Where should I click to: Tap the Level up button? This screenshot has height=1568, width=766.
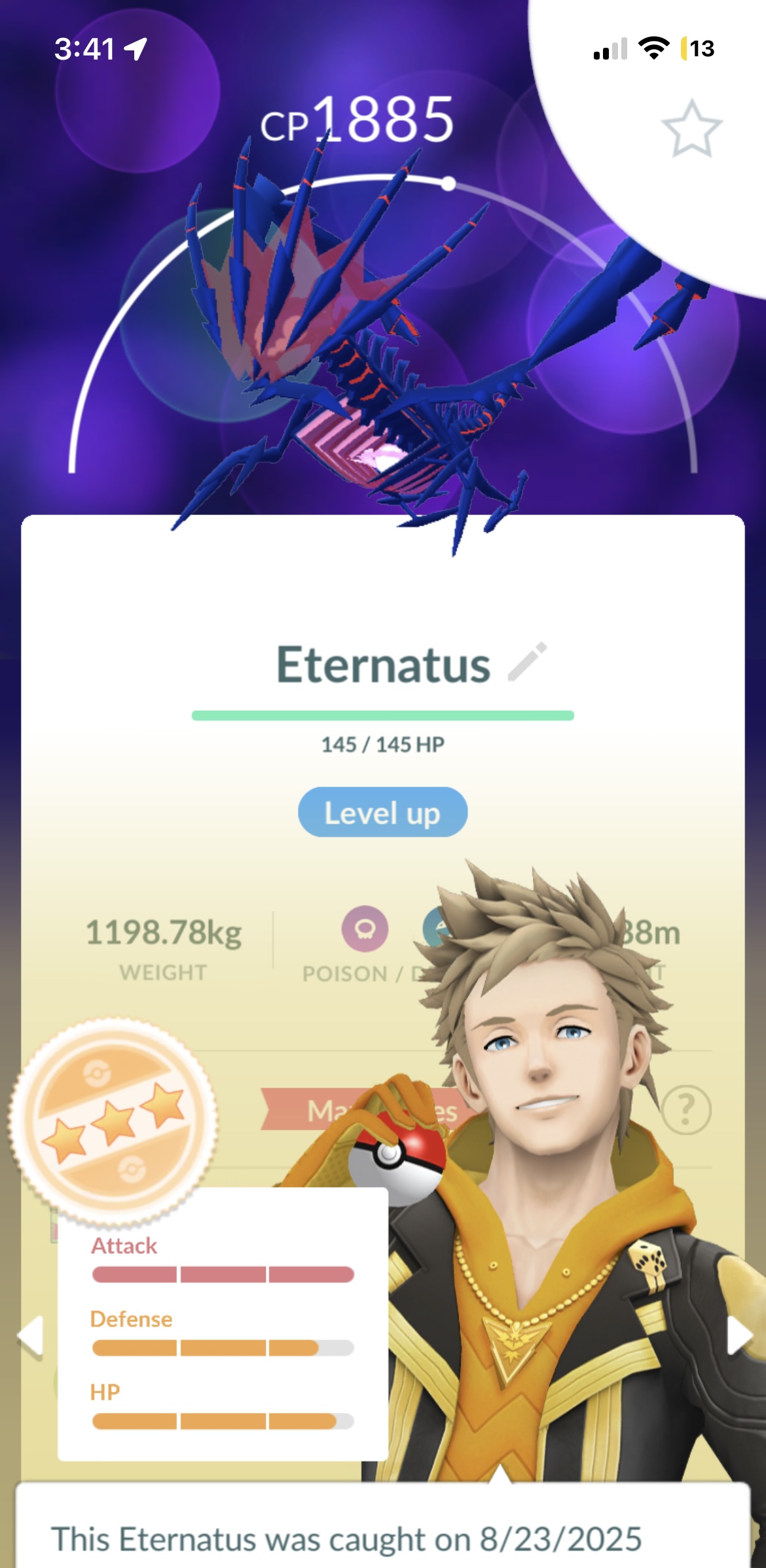coord(382,812)
